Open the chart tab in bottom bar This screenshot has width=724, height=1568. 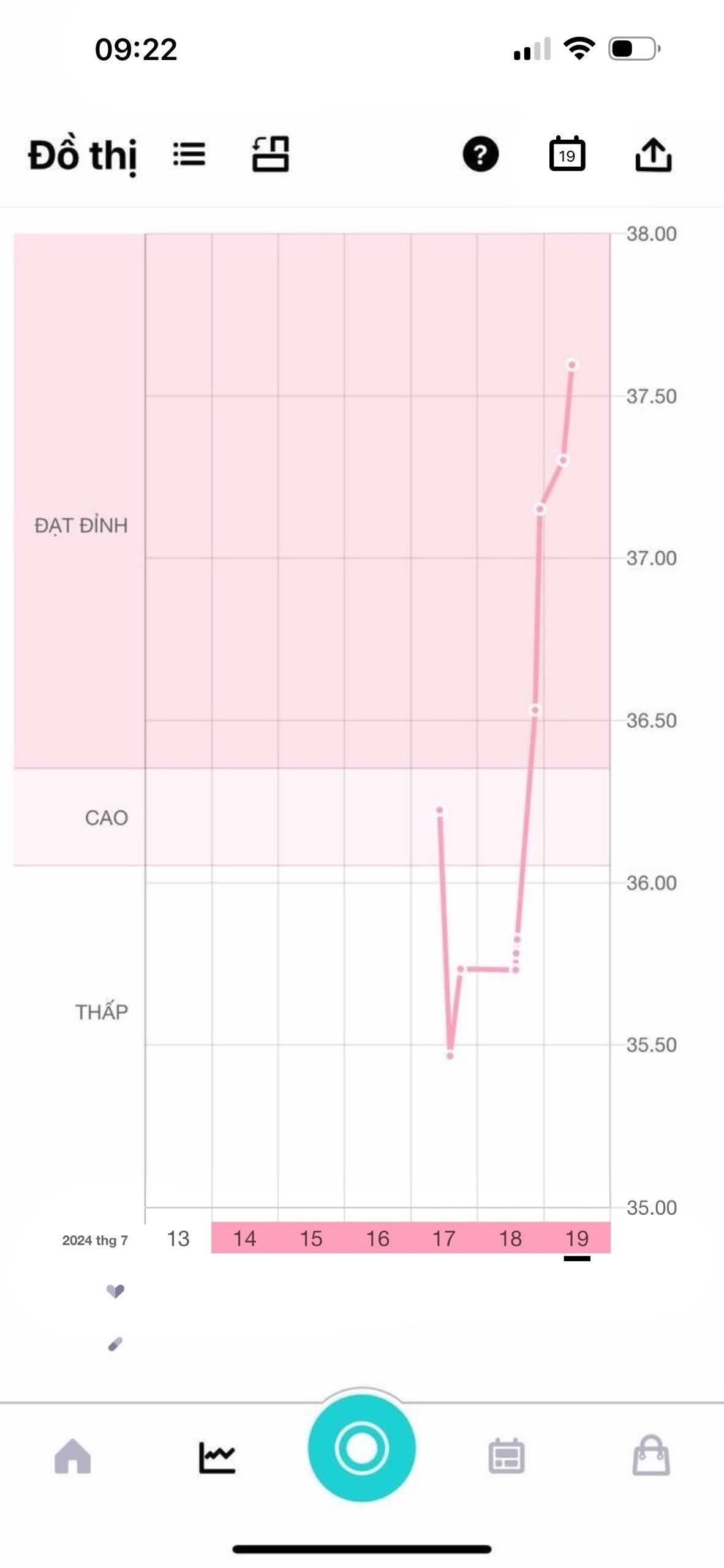click(217, 1457)
